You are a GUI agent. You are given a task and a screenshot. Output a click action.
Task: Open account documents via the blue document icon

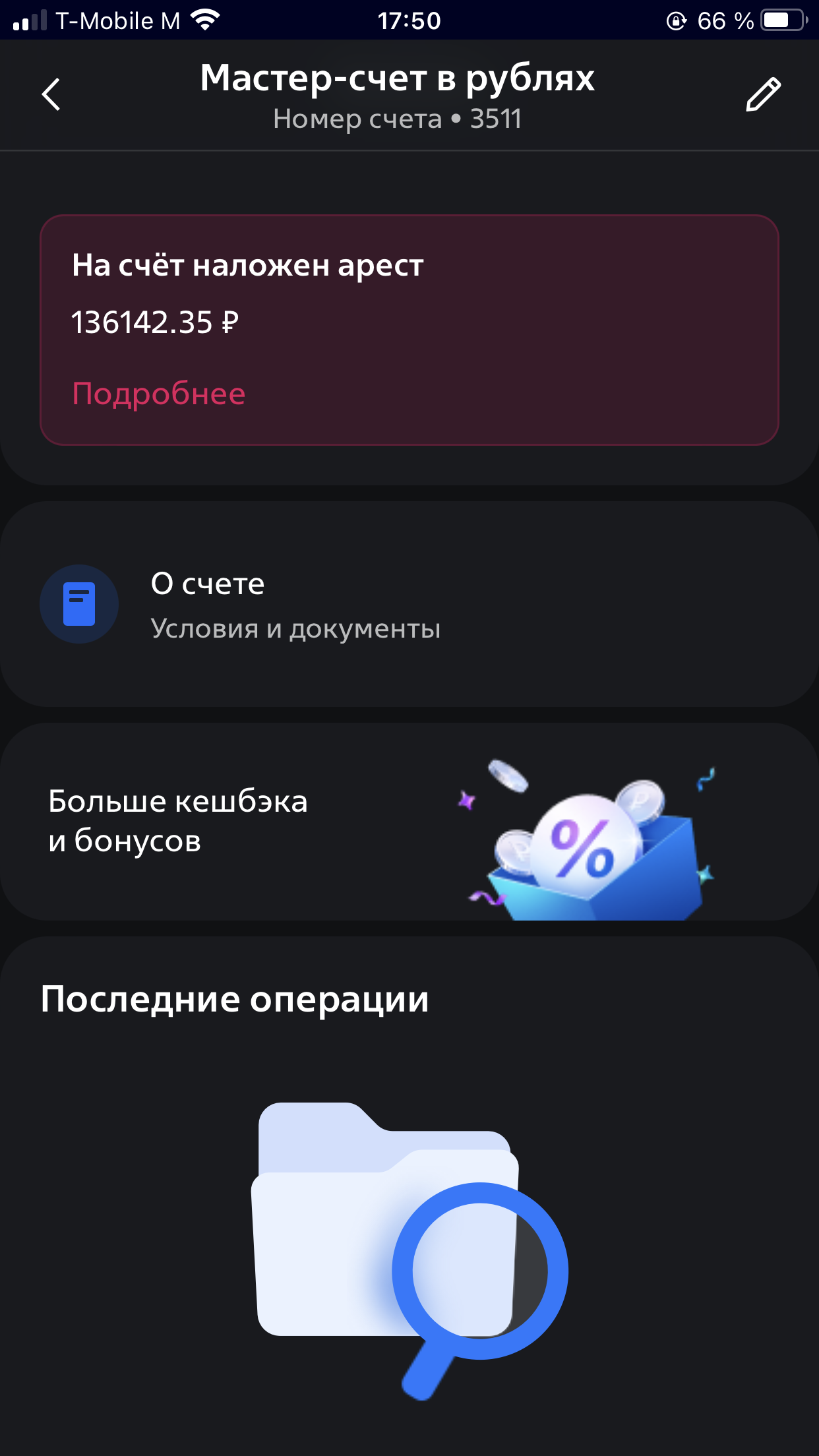79,603
